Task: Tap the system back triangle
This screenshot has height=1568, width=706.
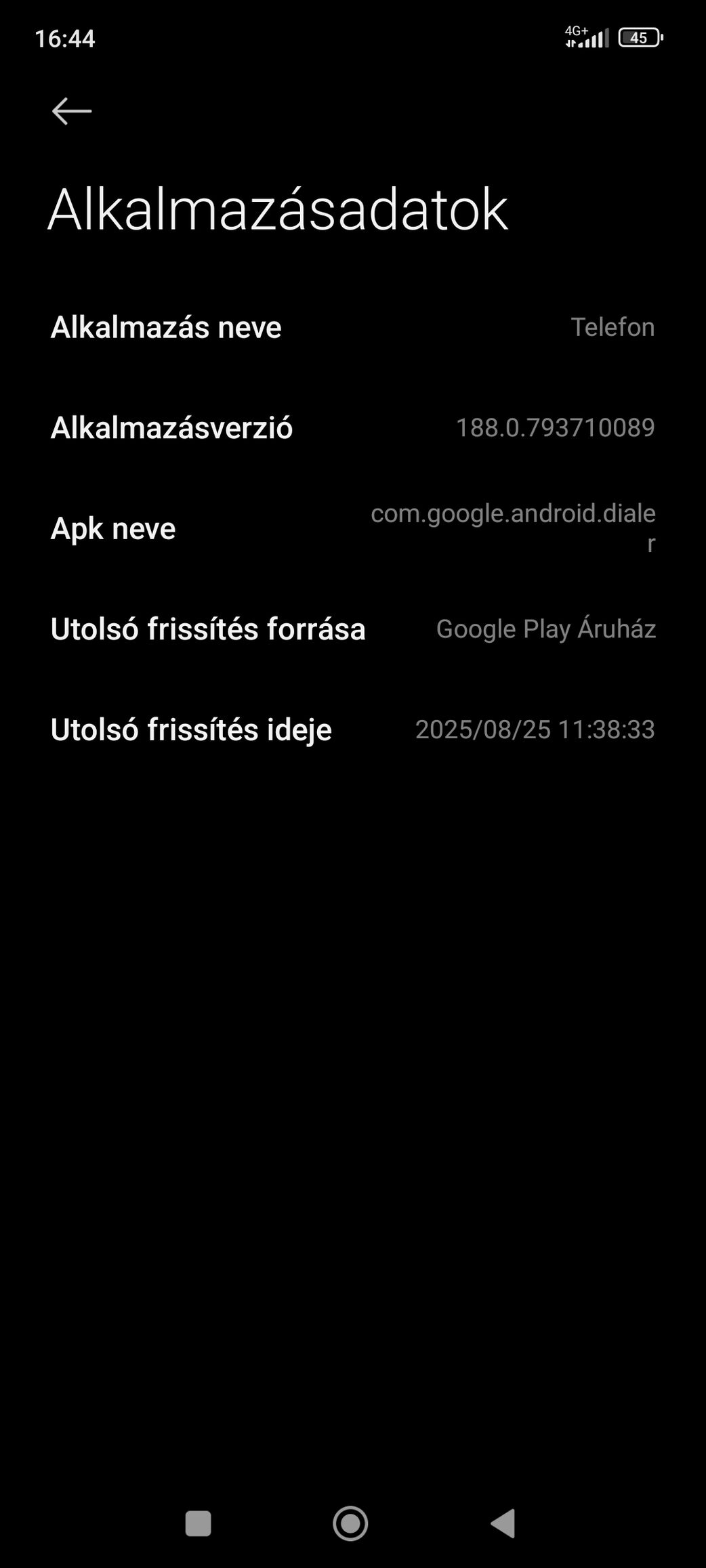Action: pyautogui.click(x=503, y=1523)
